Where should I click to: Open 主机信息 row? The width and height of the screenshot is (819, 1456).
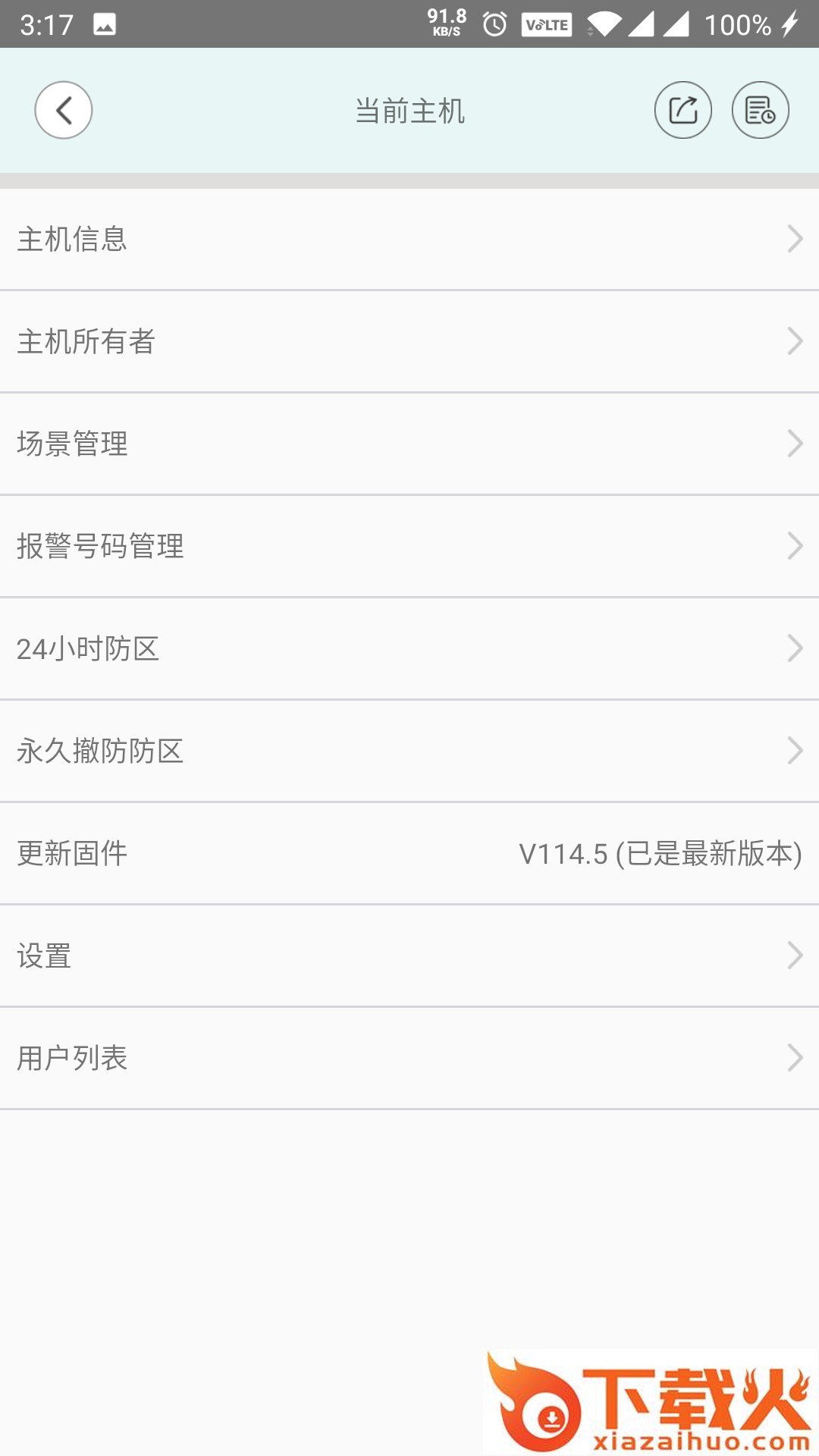[409, 239]
